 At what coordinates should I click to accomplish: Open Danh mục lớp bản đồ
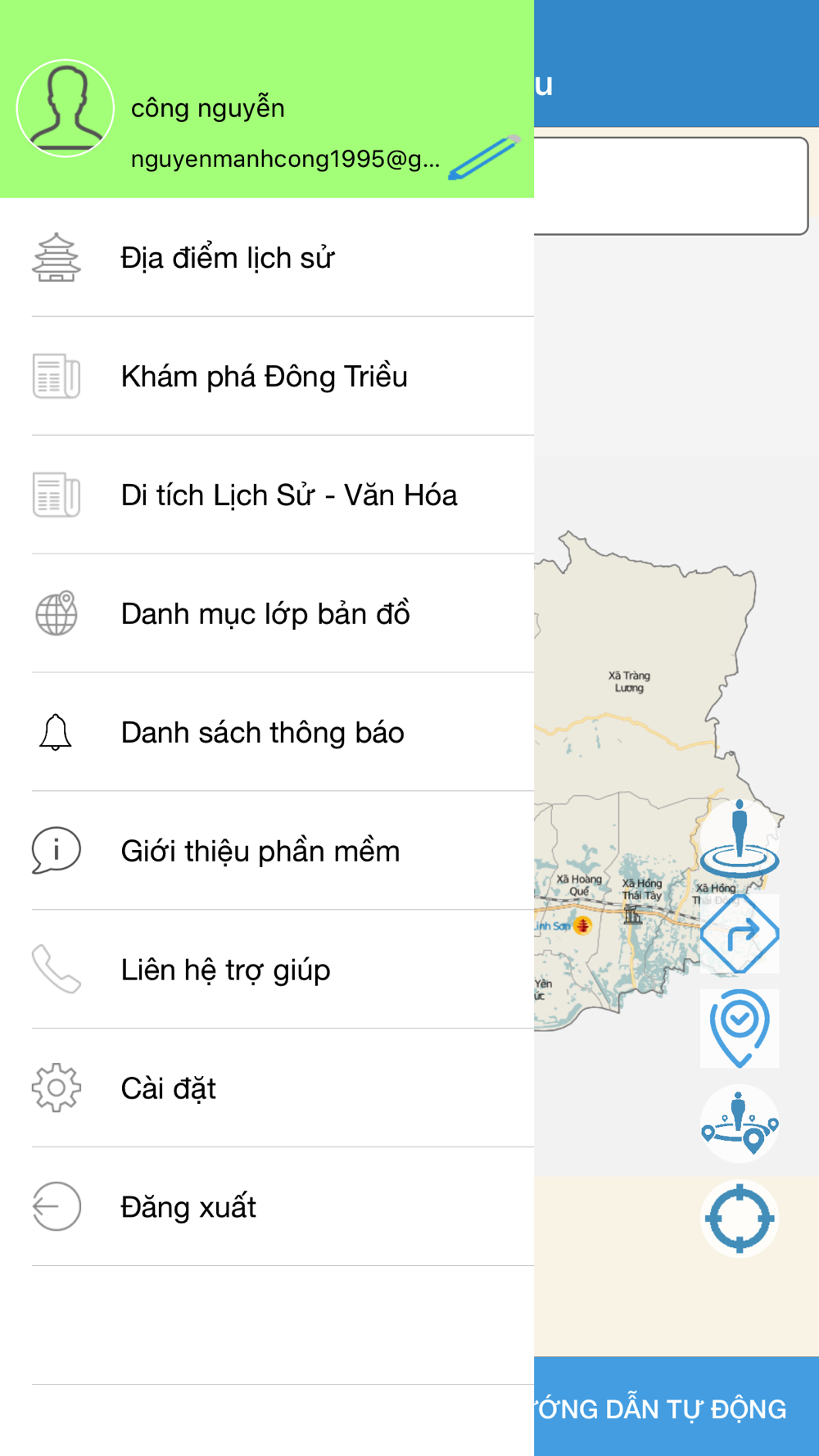[267, 614]
